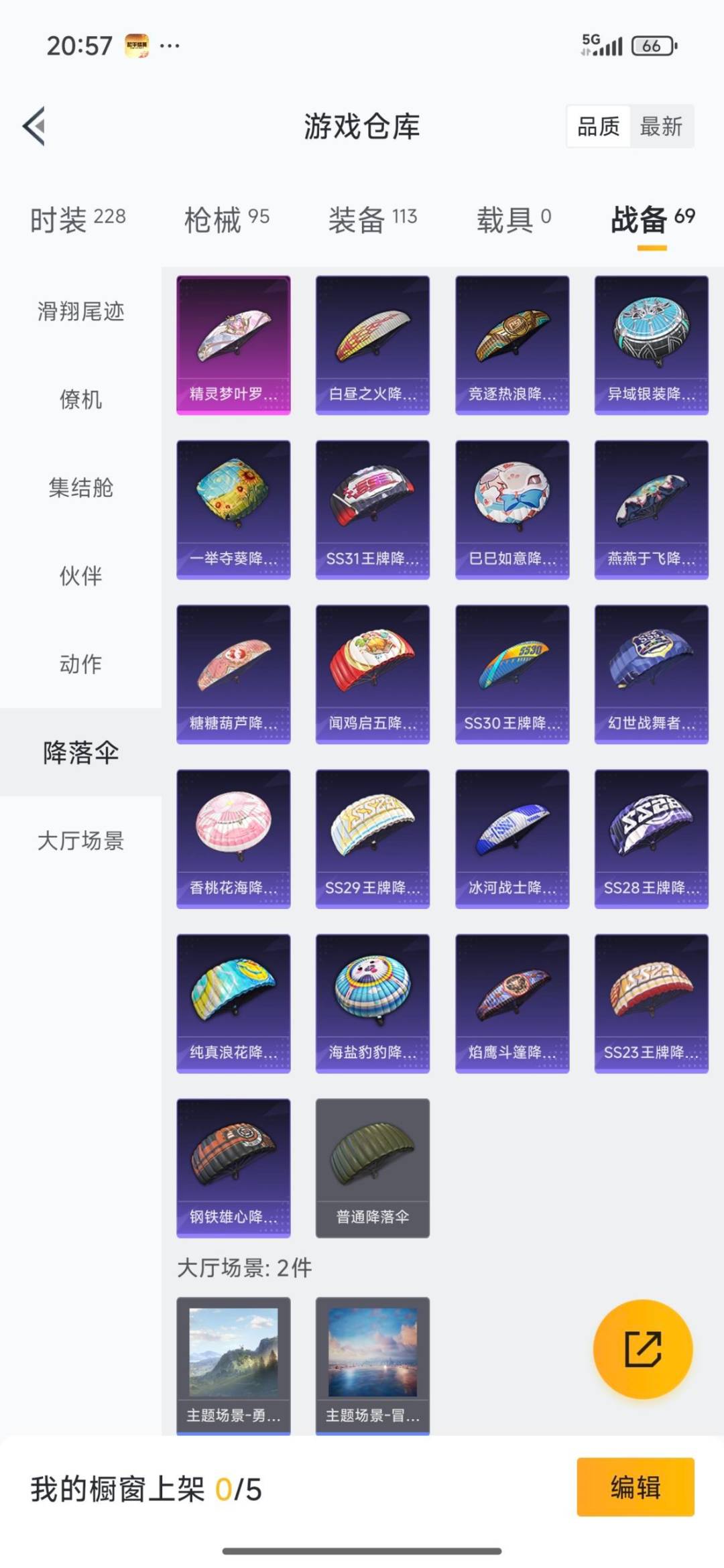
Task: Select the 海盐豹豹 parachute
Action: tap(371, 1002)
